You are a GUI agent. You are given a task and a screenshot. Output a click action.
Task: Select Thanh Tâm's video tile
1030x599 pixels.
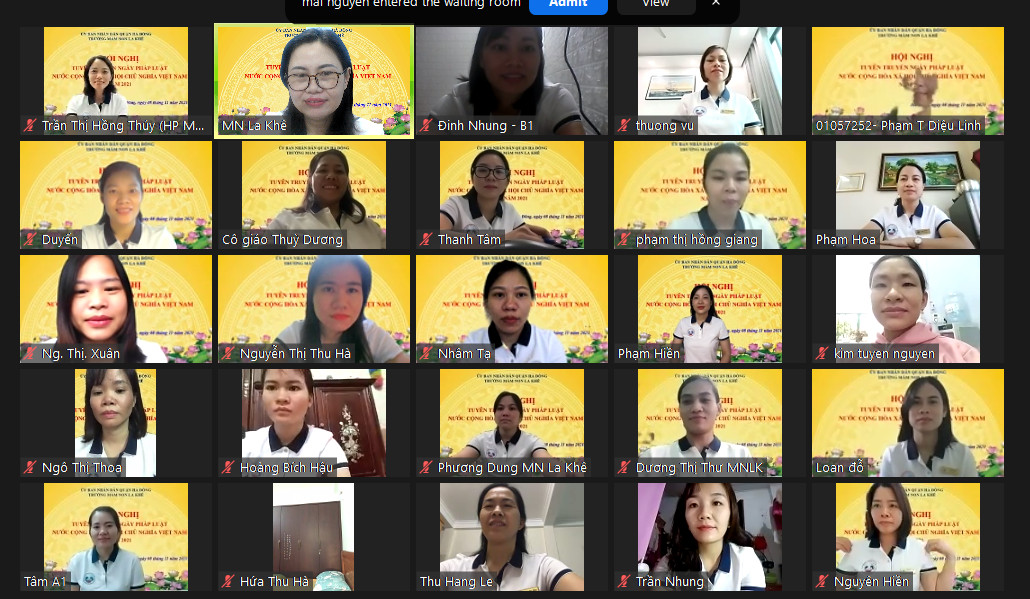pyautogui.click(x=512, y=194)
